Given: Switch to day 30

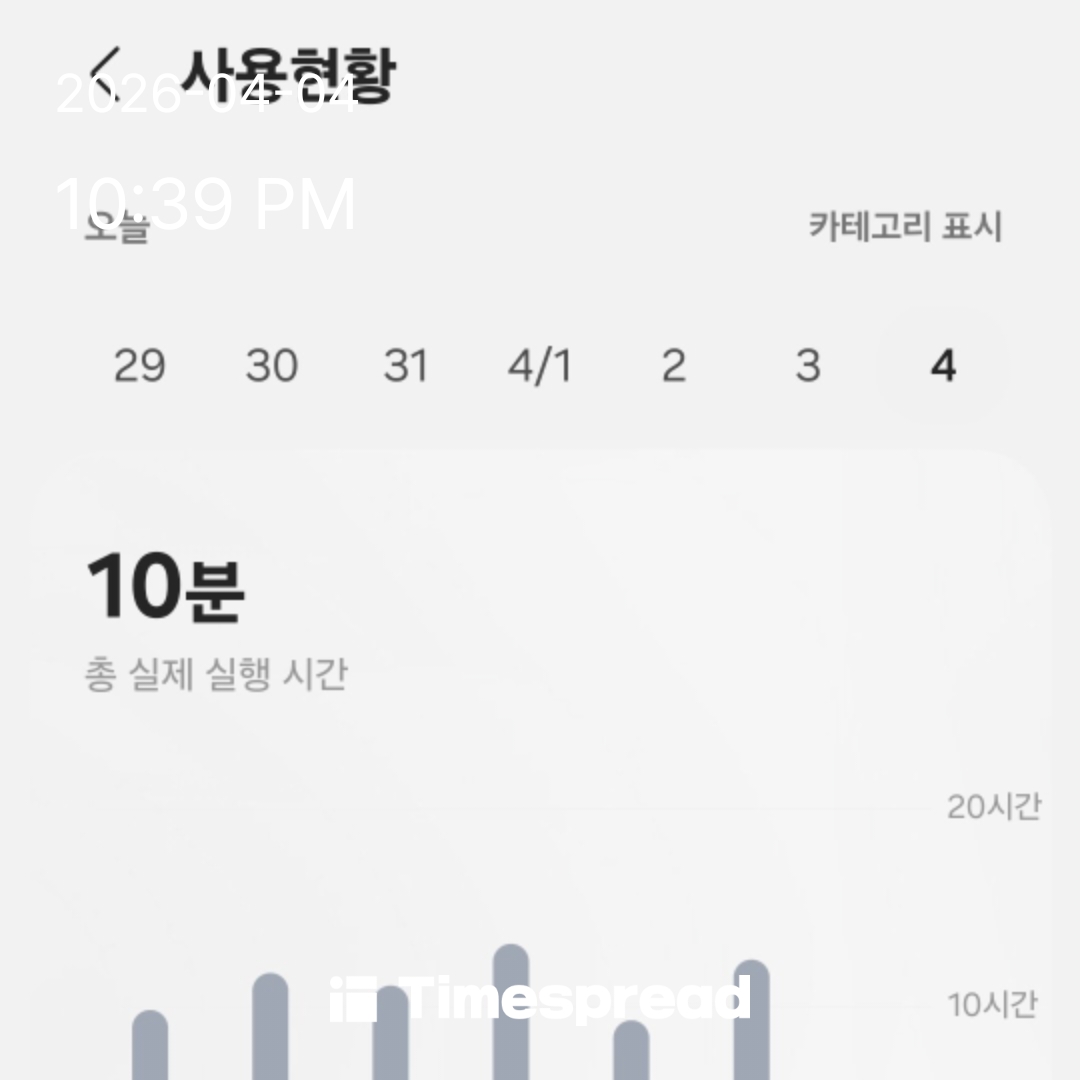Looking at the screenshot, I should point(272,366).
